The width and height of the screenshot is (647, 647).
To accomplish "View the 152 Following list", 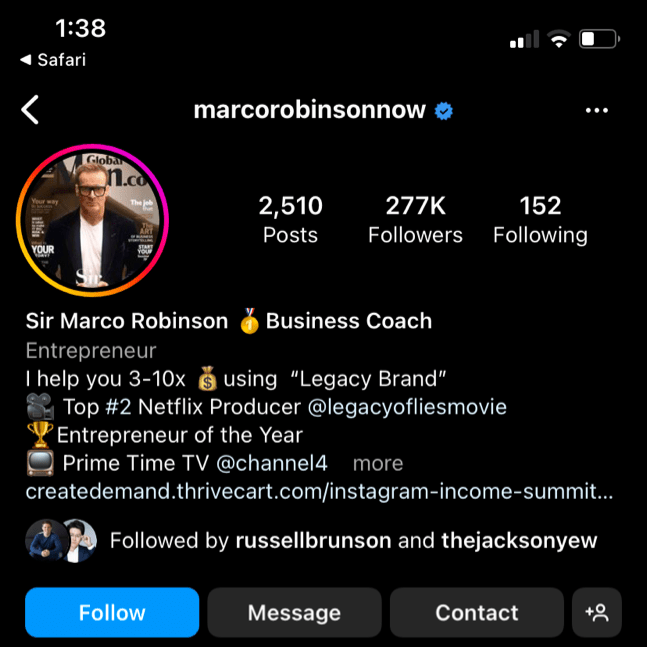I will pyautogui.click(x=540, y=220).
